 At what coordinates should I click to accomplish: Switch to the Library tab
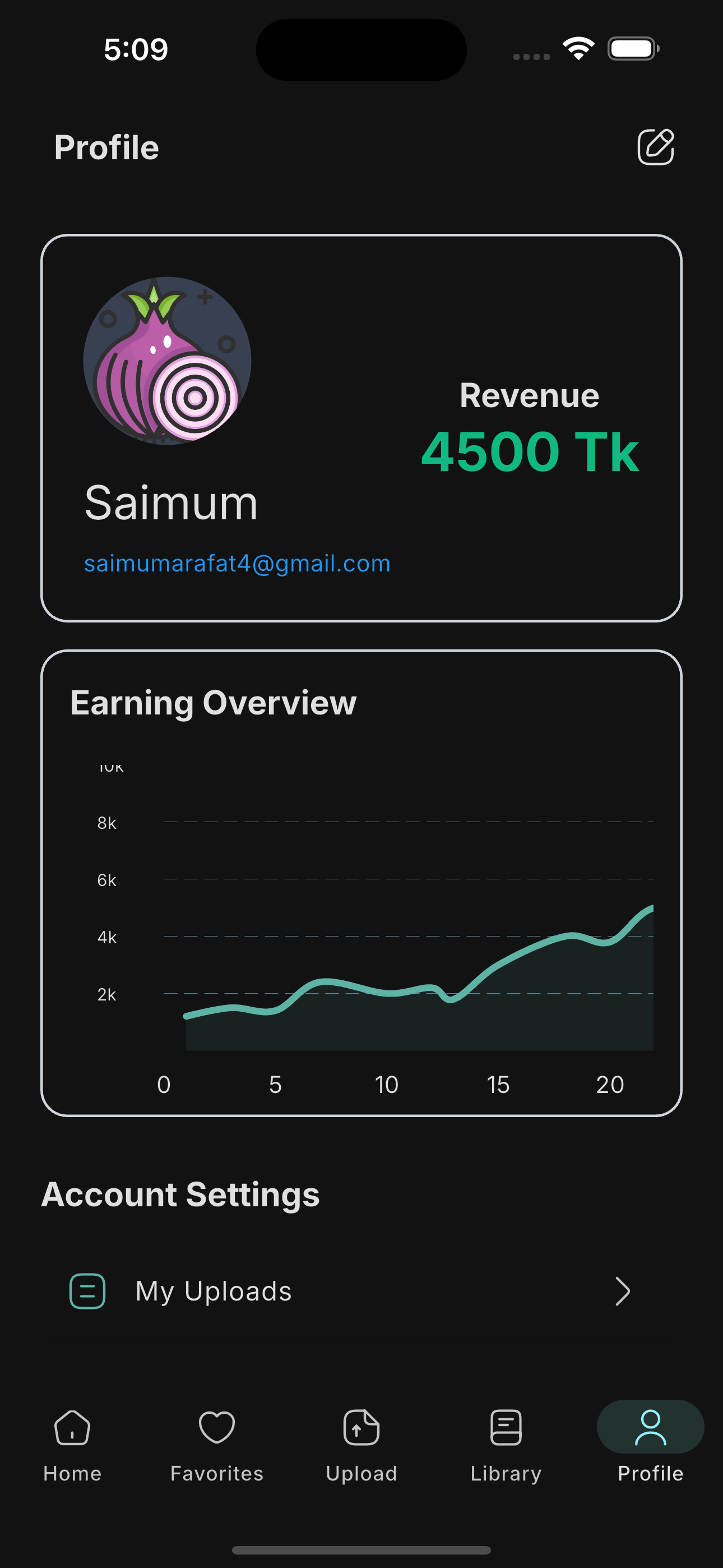pos(506,1445)
